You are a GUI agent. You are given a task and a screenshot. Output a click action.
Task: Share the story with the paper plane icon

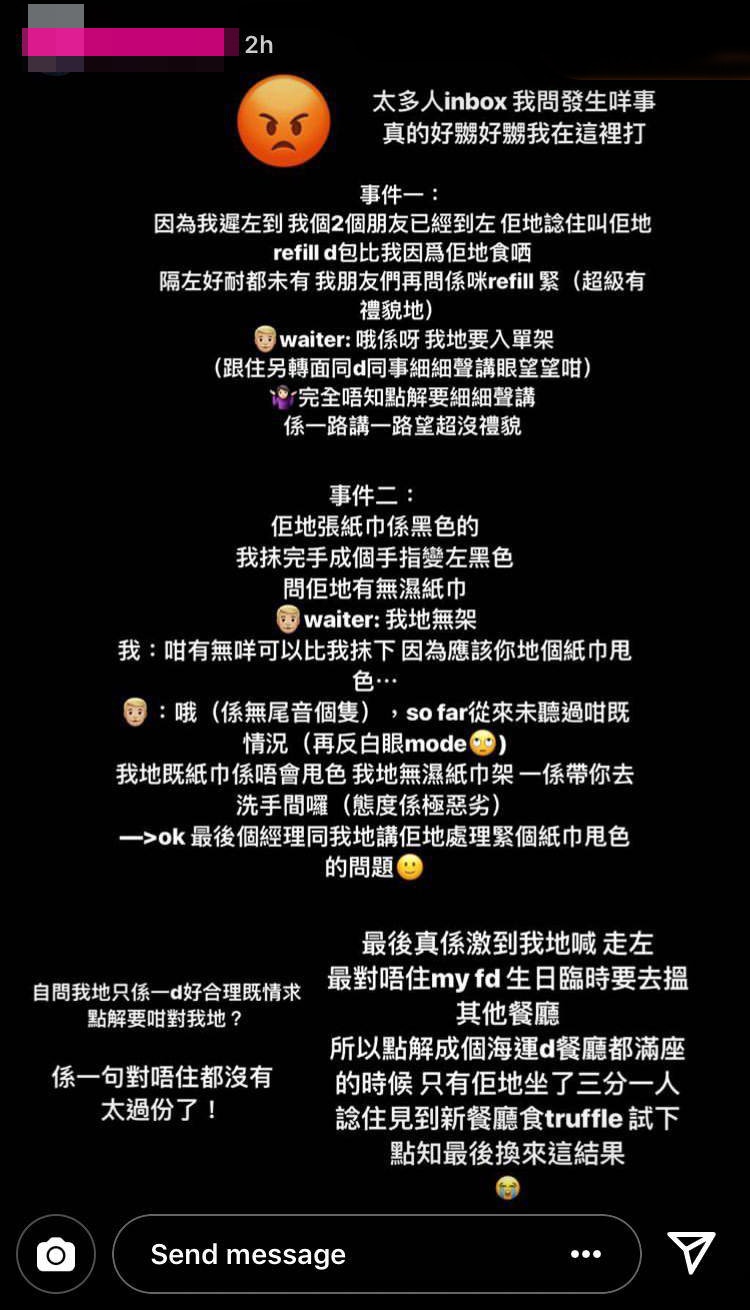tap(691, 1252)
